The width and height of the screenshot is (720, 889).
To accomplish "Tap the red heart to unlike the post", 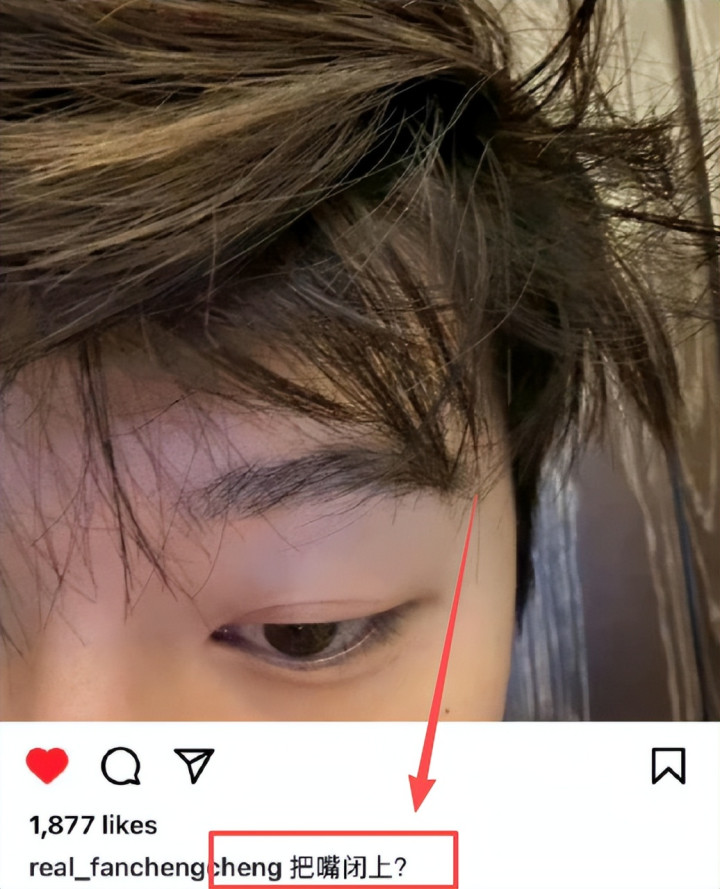I will [47, 765].
